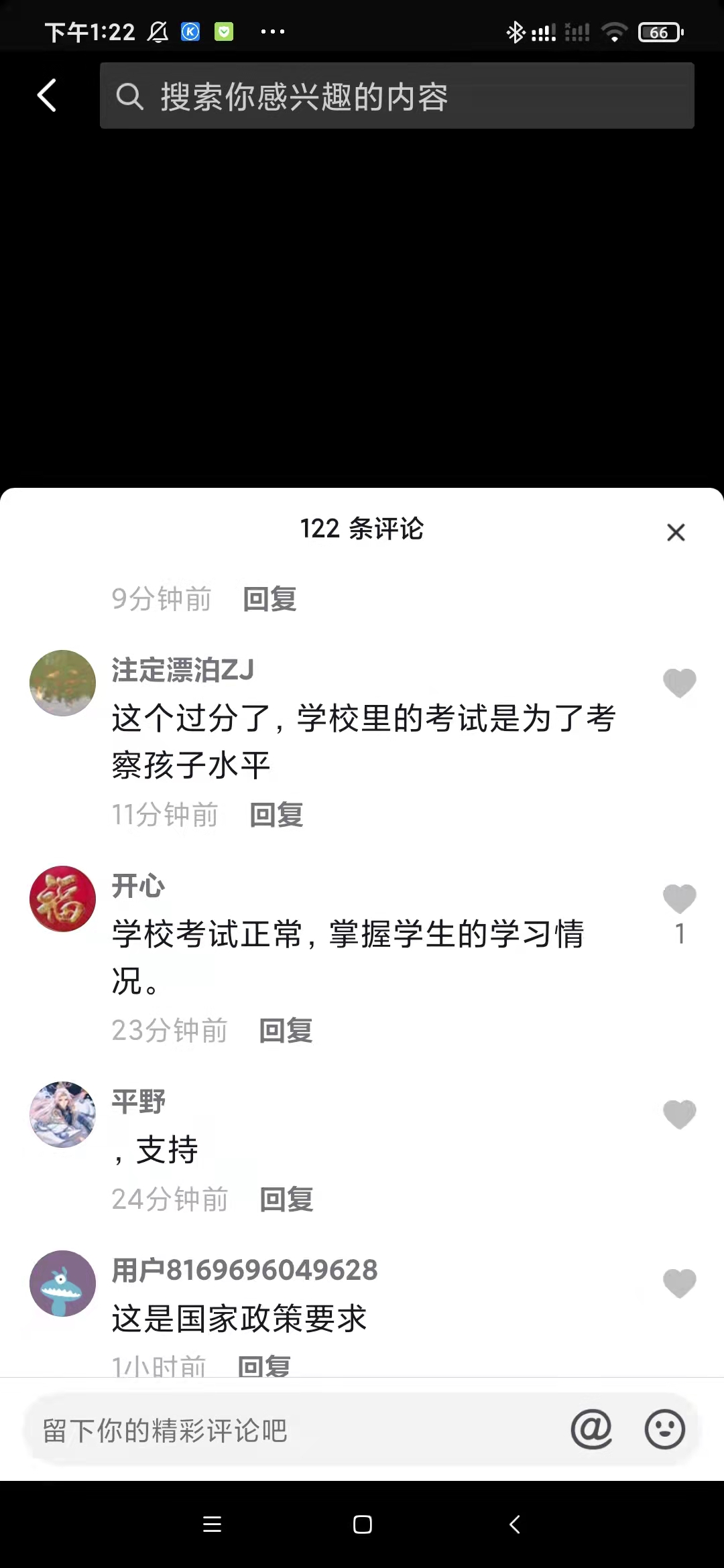Select the comment input field to write a comment
This screenshot has height=1568, width=724.
[x=268, y=1429]
